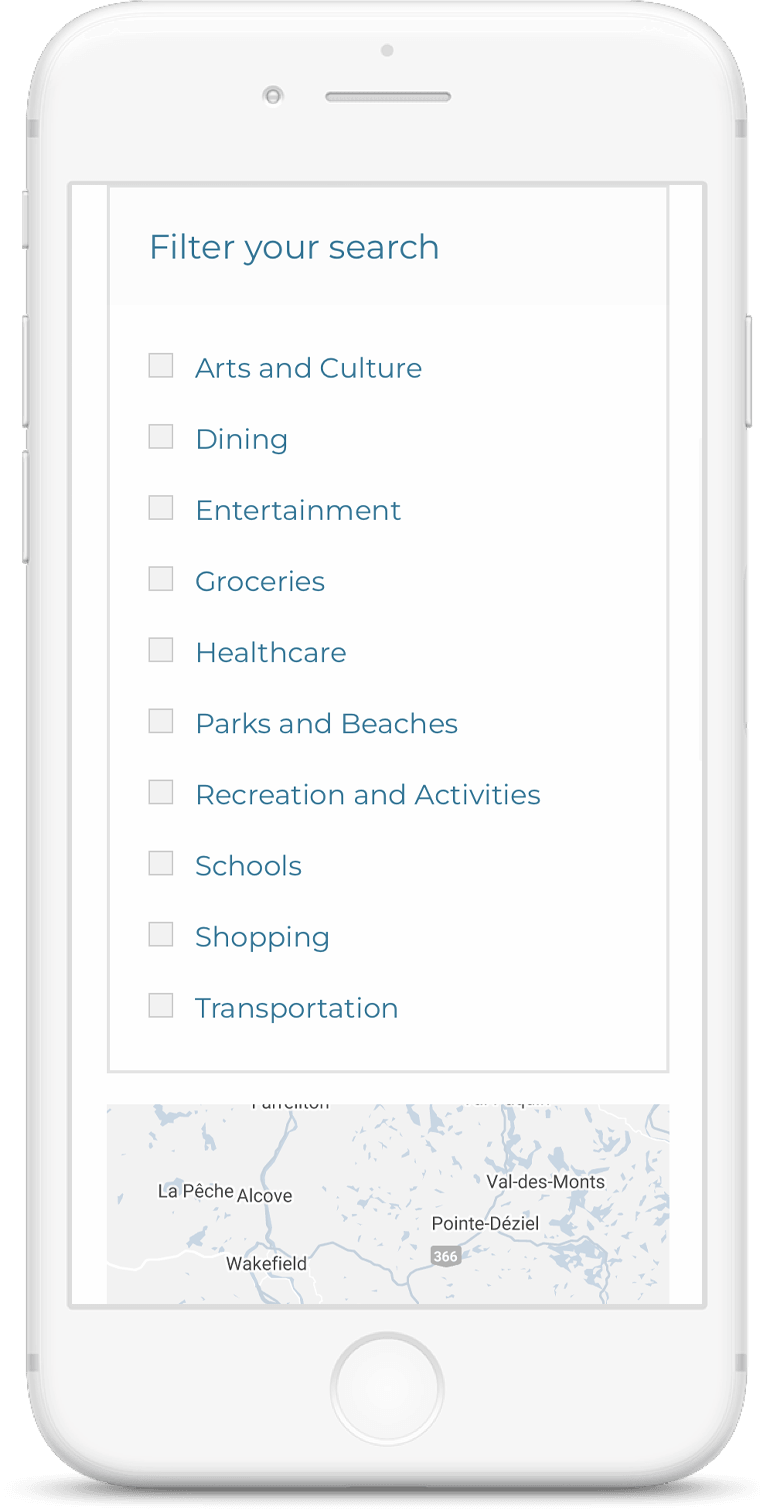The height and width of the screenshot is (1510, 766).
Task: Check the Arts and Culture filter
Action: [x=161, y=366]
